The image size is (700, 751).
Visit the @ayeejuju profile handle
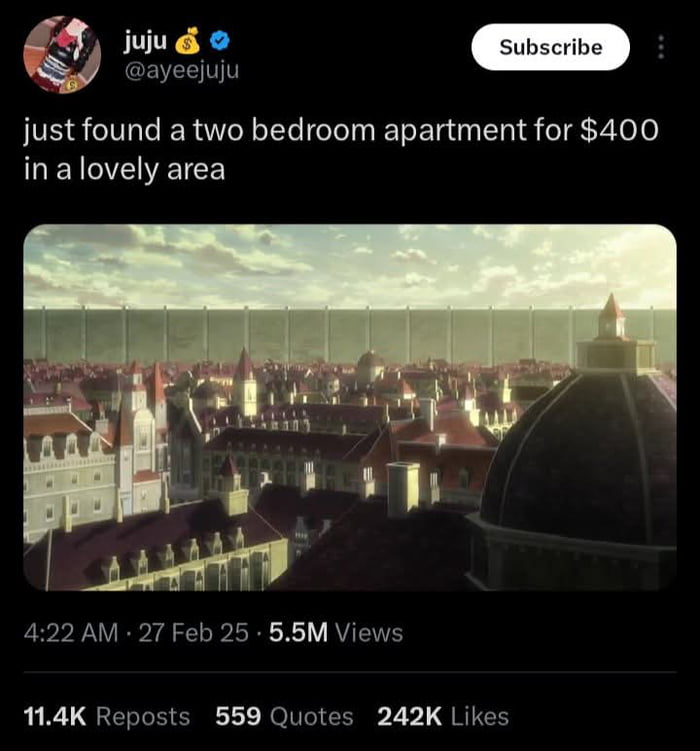point(181,71)
